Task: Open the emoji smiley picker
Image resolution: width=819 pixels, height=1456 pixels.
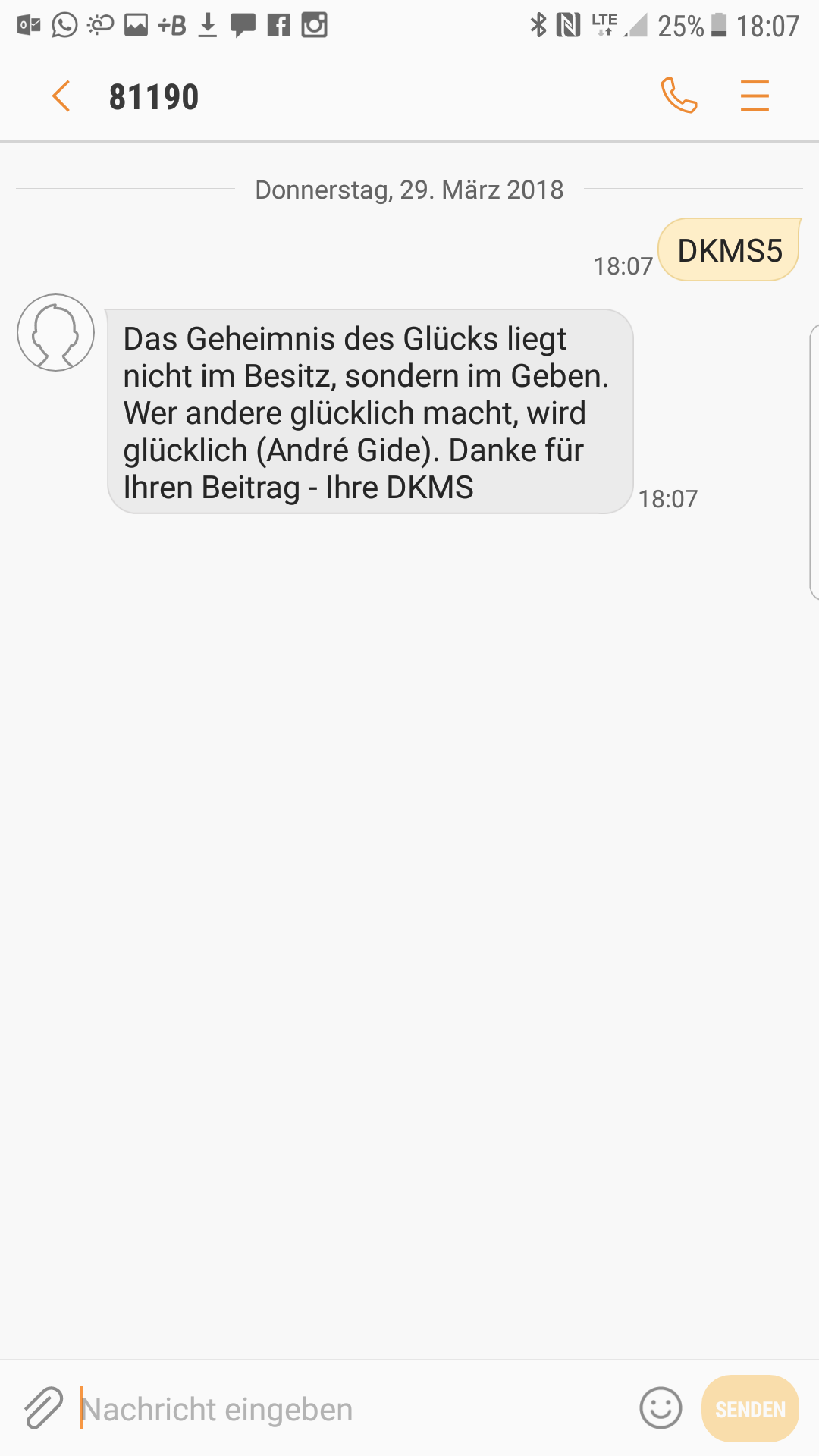Action: click(661, 1408)
